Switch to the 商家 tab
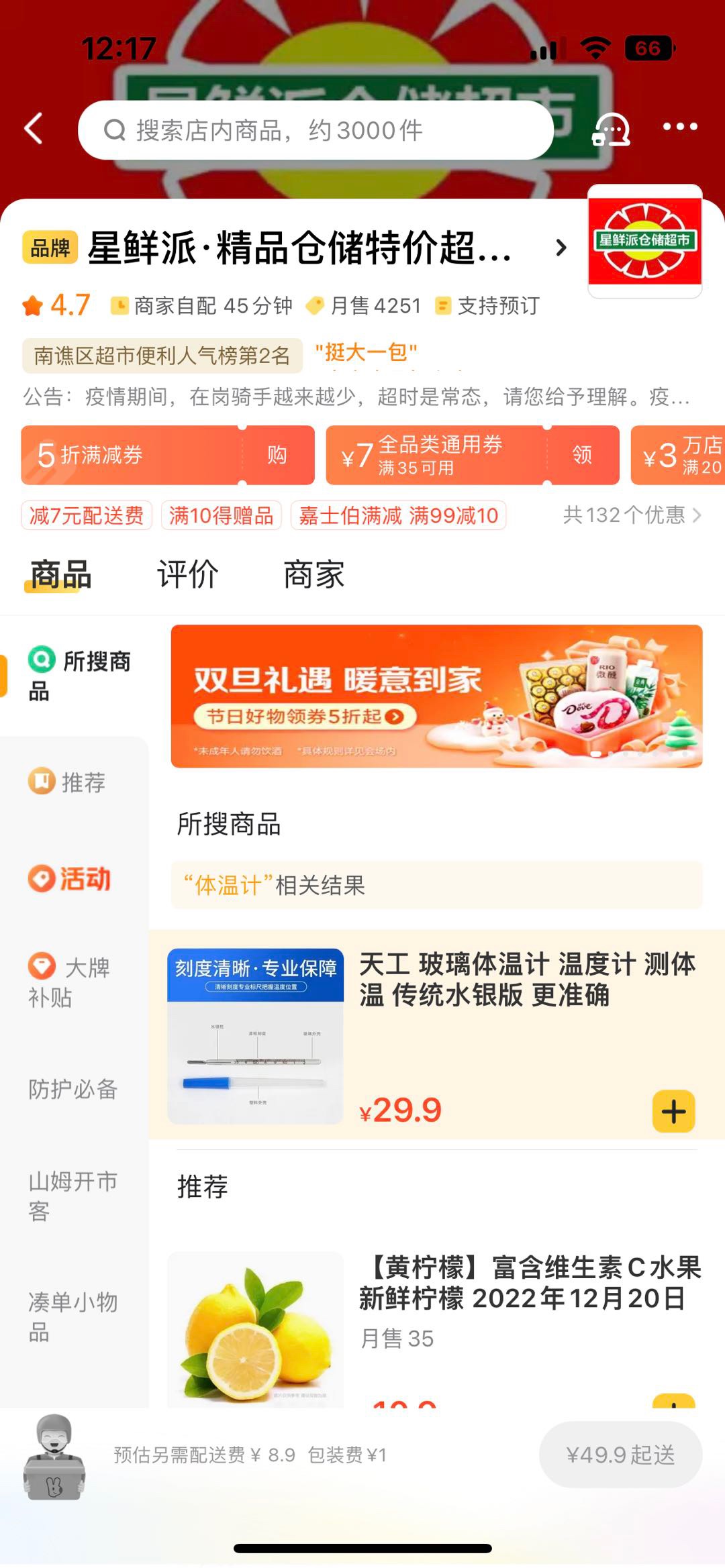The image size is (725, 1568). (313, 574)
